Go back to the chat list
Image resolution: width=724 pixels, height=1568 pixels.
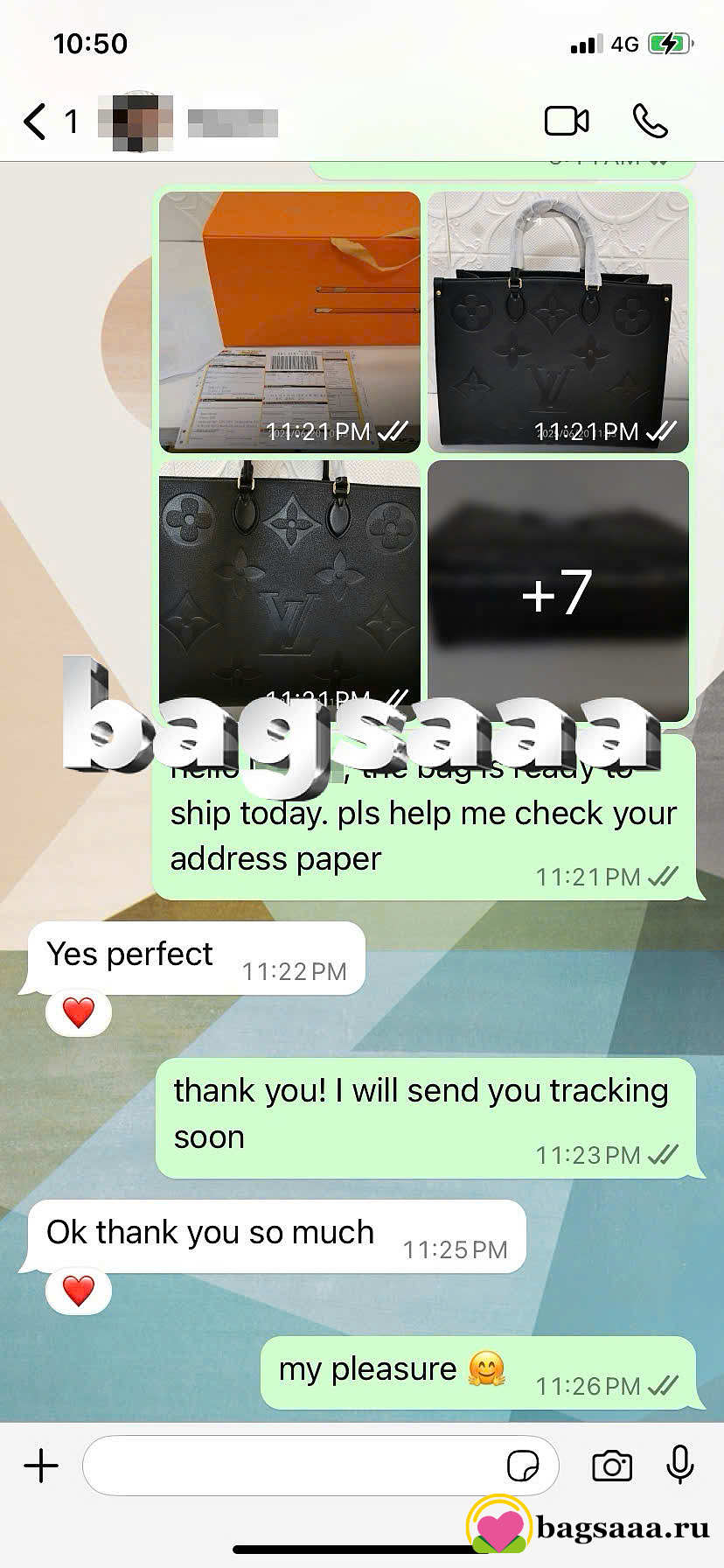coord(50,122)
